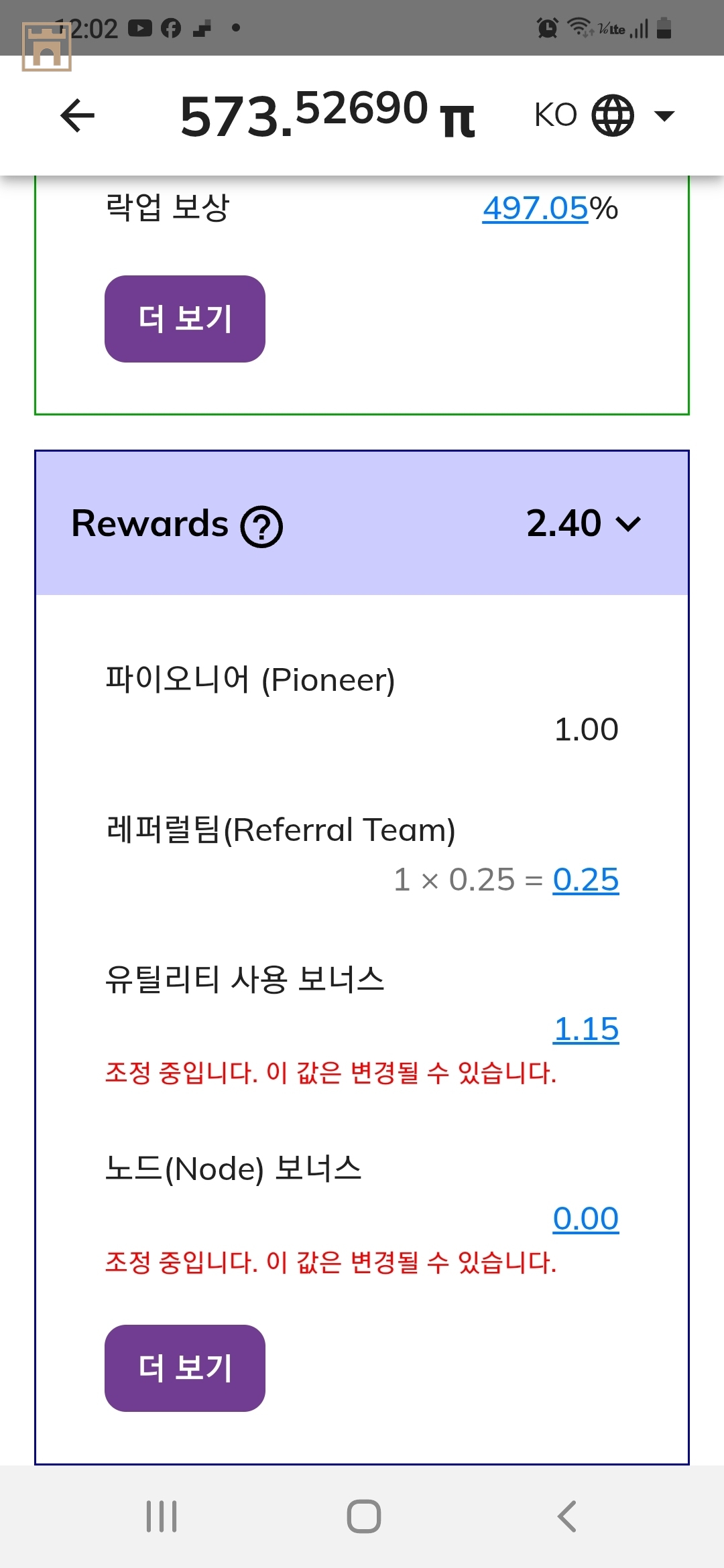Open the 0.00 Node bonus link
Viewport: 724px width, 1568px height.
(585, 1219)
